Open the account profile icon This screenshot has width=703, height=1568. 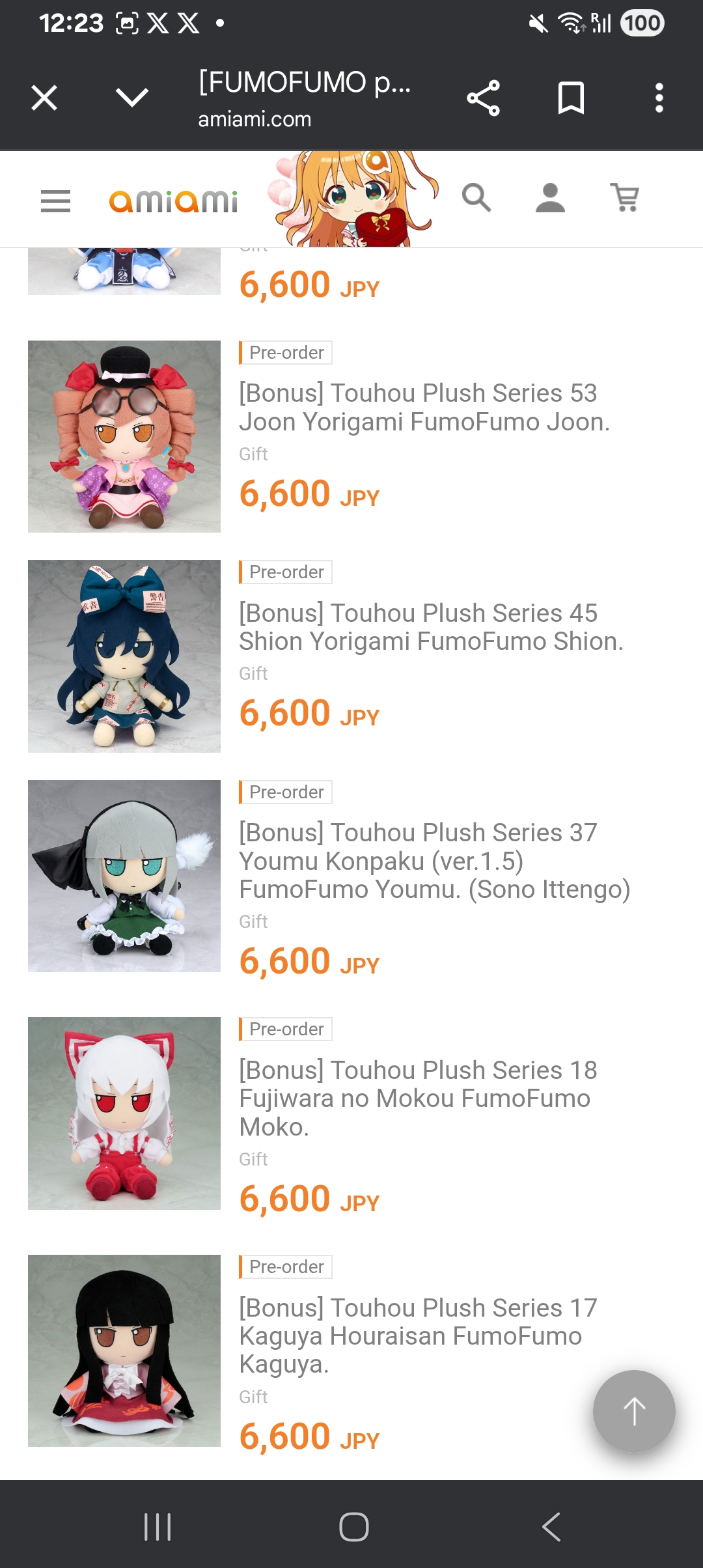550,198
